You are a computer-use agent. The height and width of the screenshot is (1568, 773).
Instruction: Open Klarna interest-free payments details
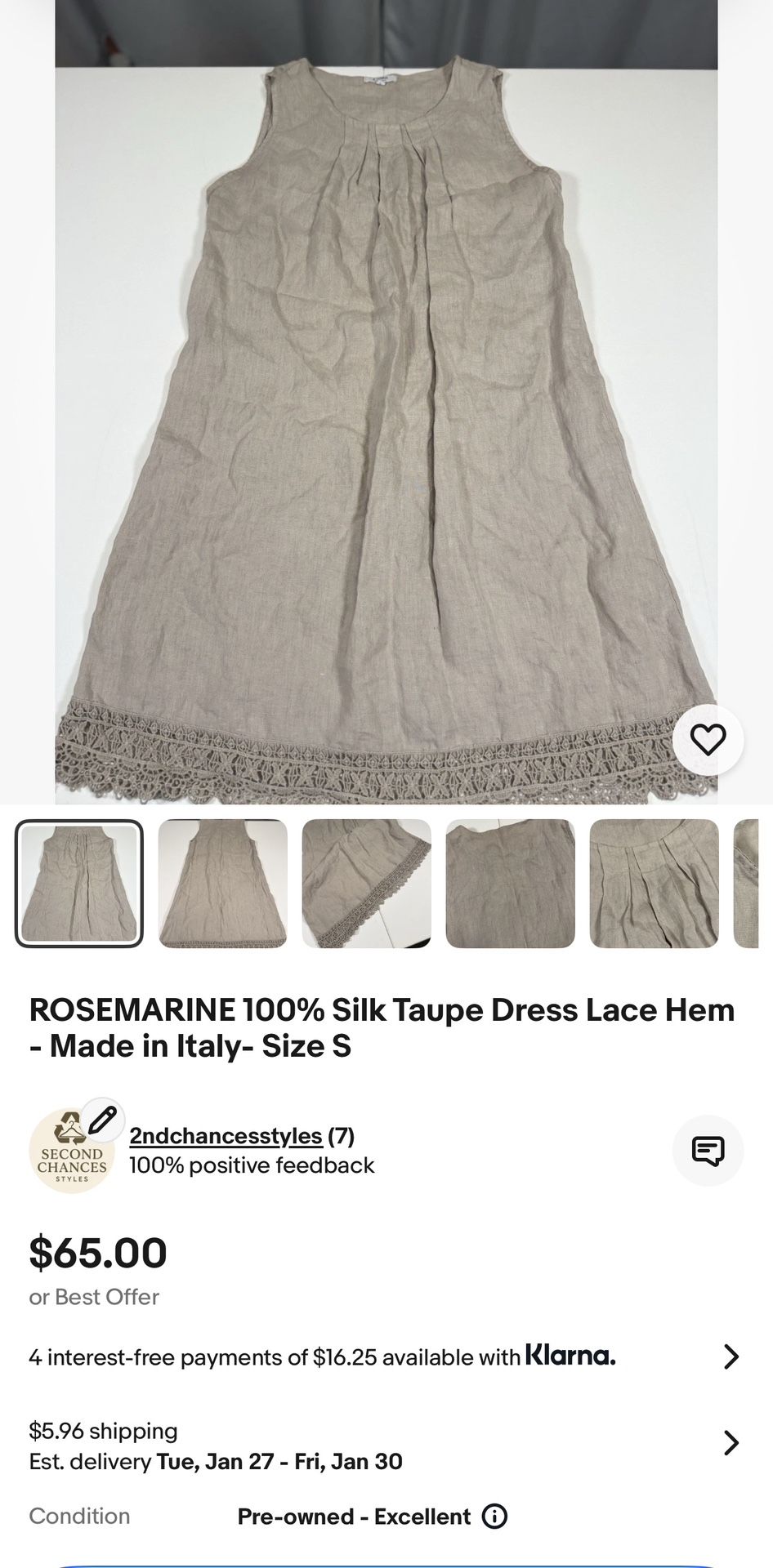[x=731, y=1356]
